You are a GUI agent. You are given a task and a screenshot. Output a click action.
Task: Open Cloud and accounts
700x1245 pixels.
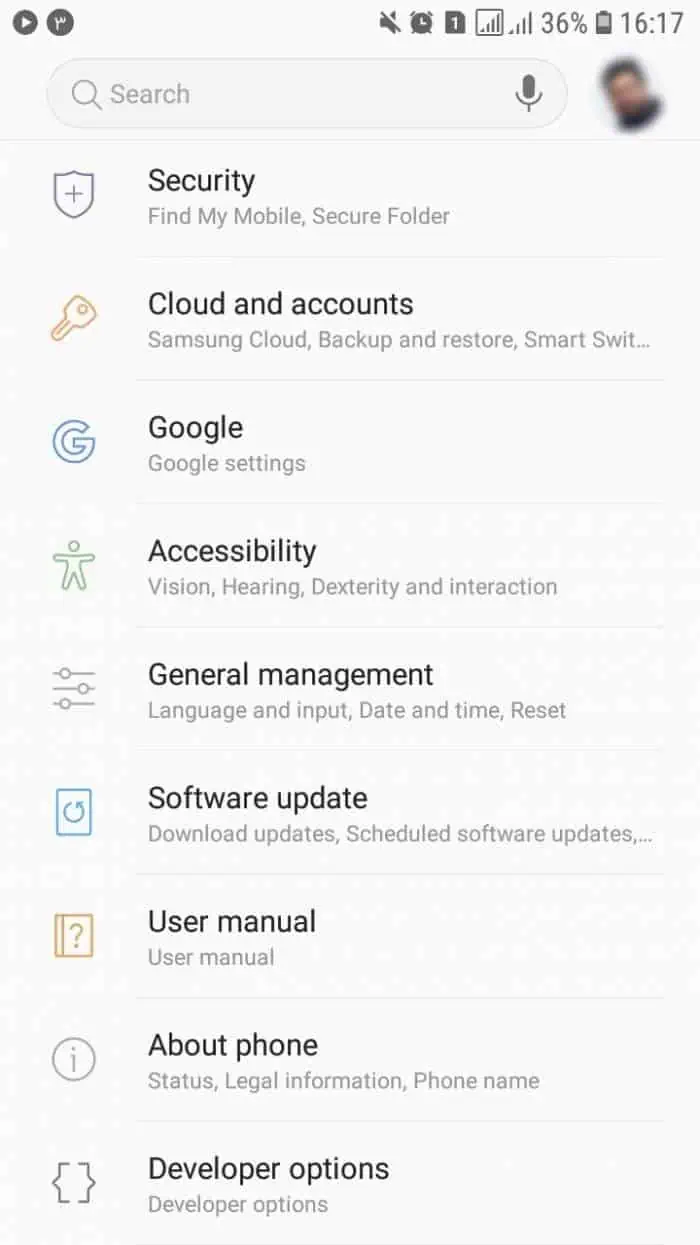pos(350,320)
